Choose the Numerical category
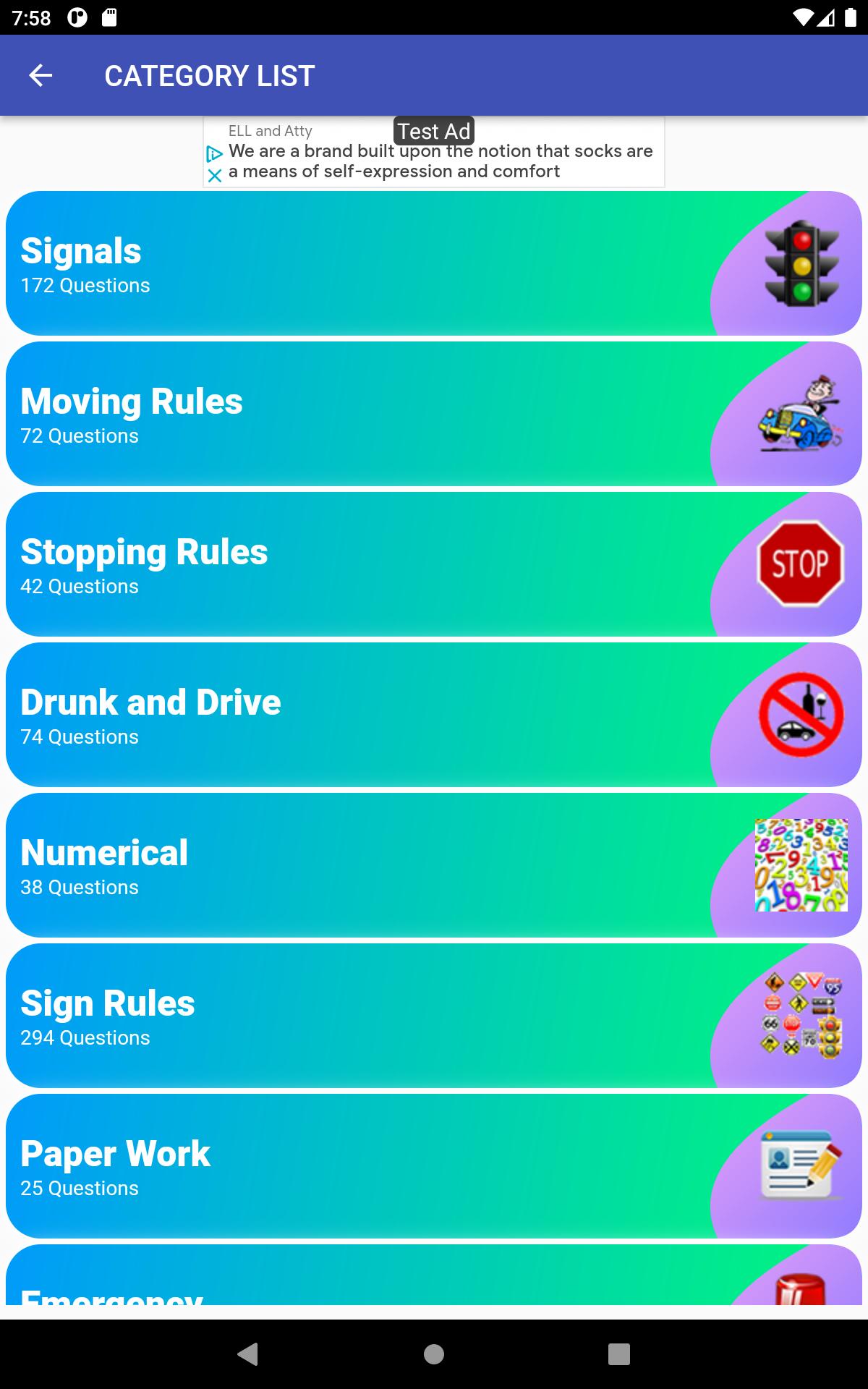This screenshot has height=1389, width=868. coord(434,865)
